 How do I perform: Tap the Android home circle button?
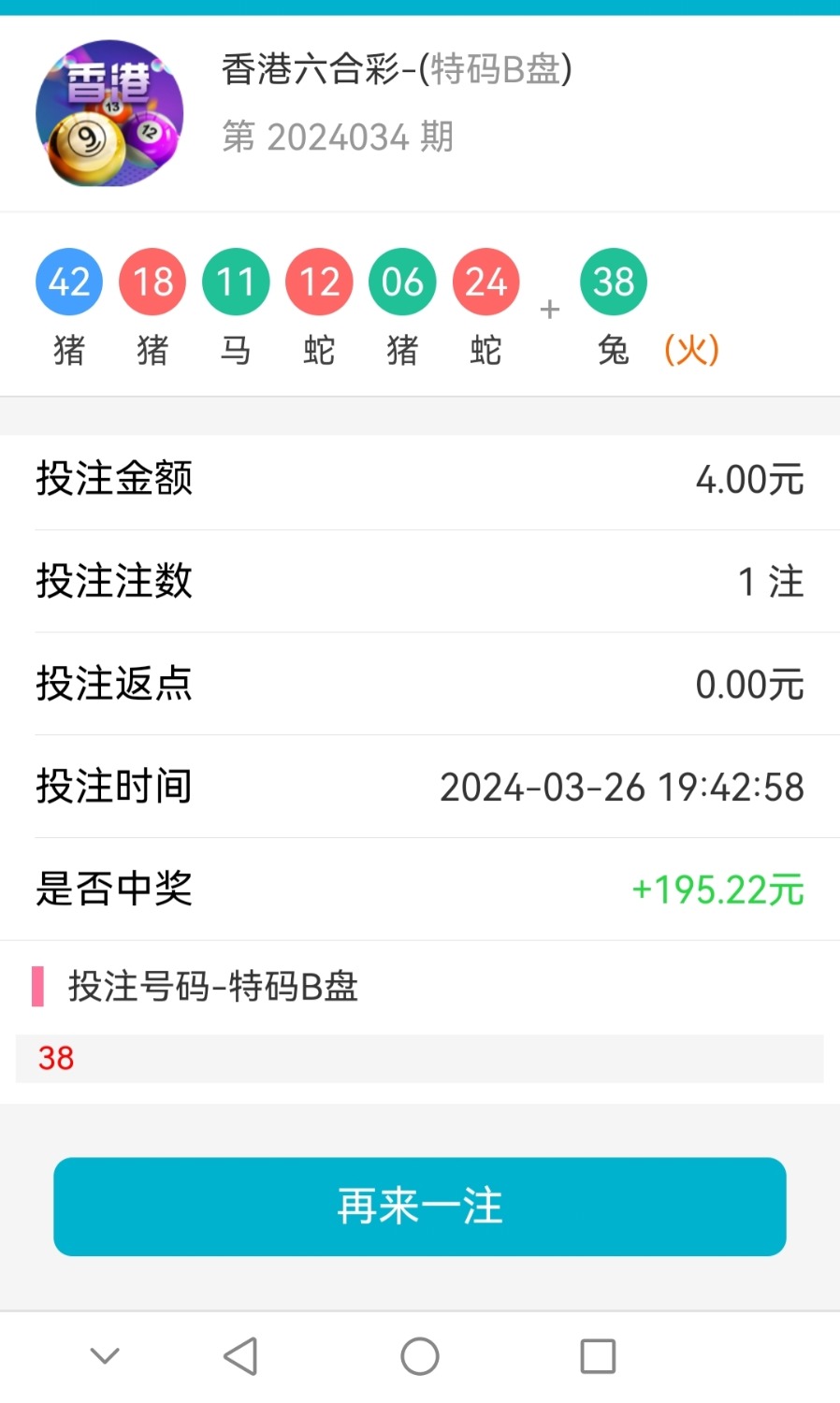420,1353
